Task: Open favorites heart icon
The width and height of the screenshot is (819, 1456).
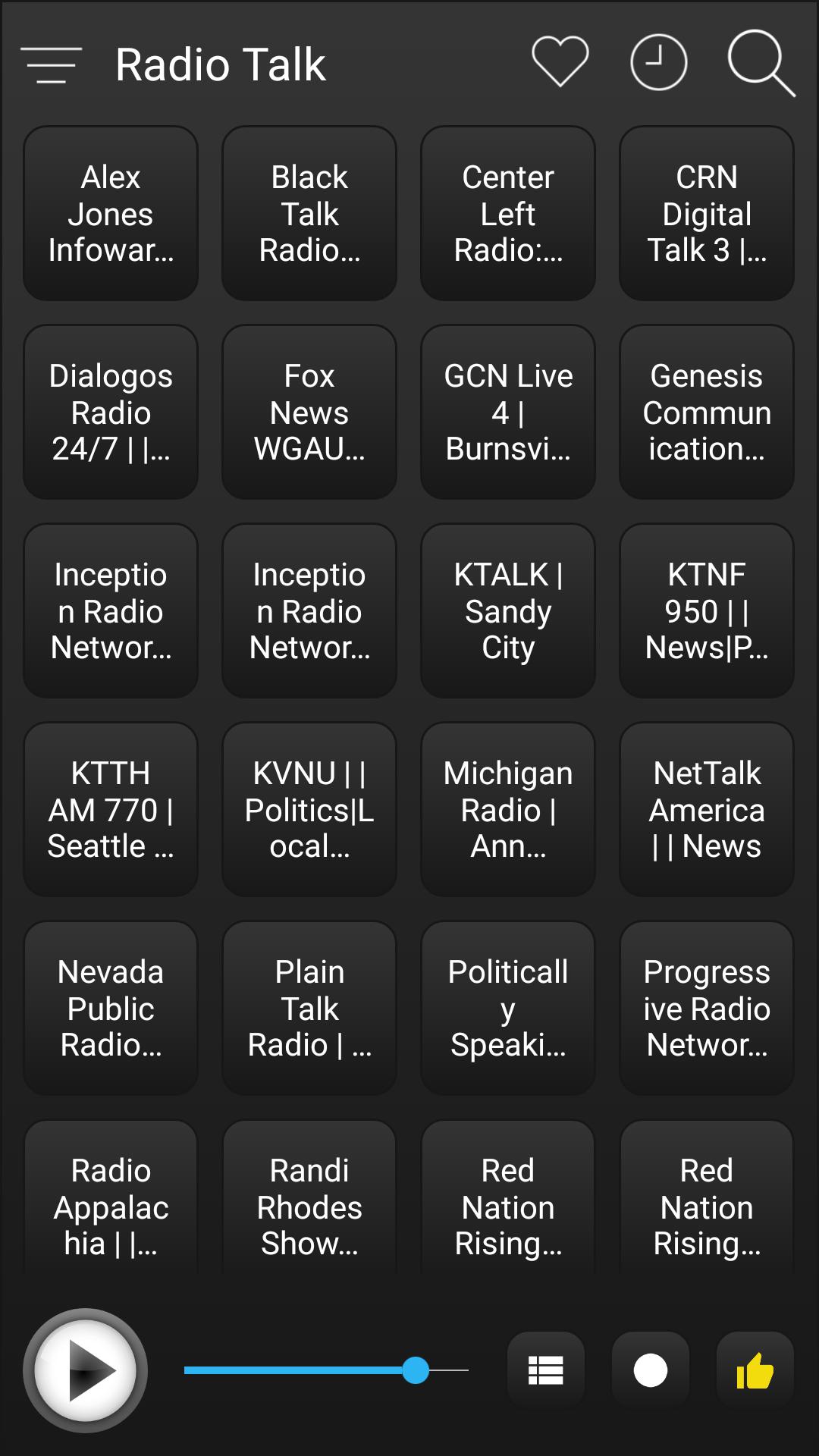Action: pos(560,62)
